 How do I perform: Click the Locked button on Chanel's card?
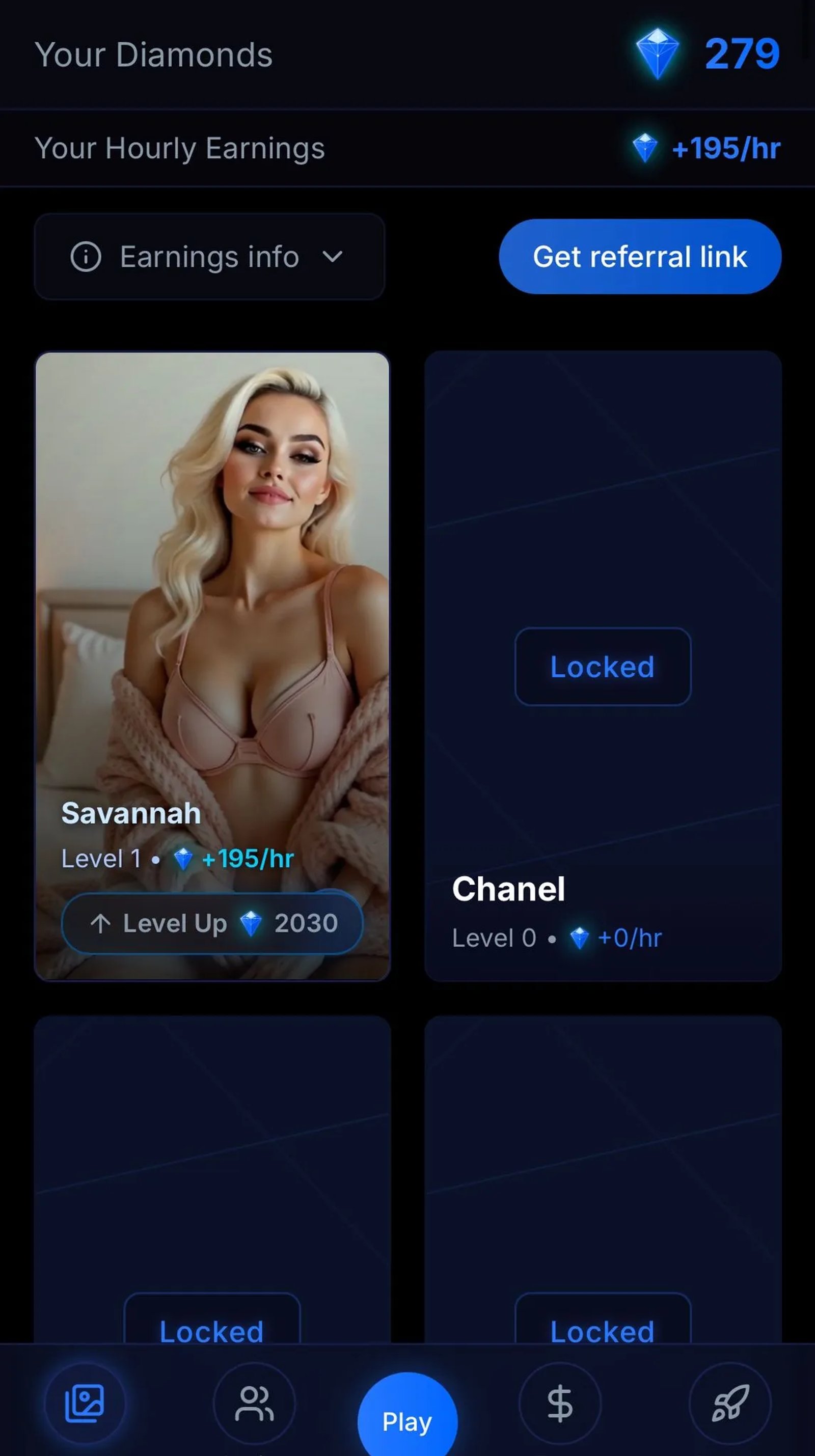click(x=602, y=667)
